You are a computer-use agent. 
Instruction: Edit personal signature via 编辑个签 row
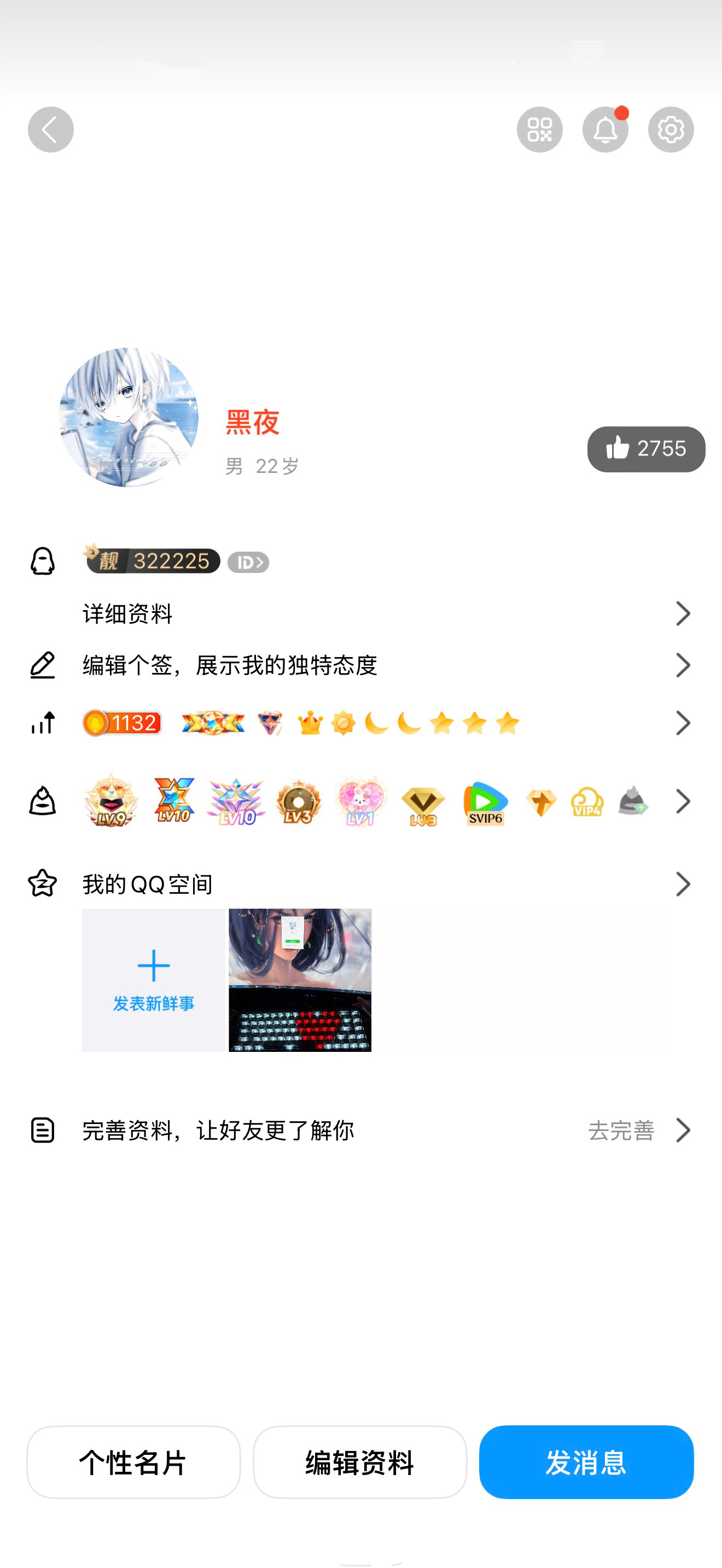(383, 665)
